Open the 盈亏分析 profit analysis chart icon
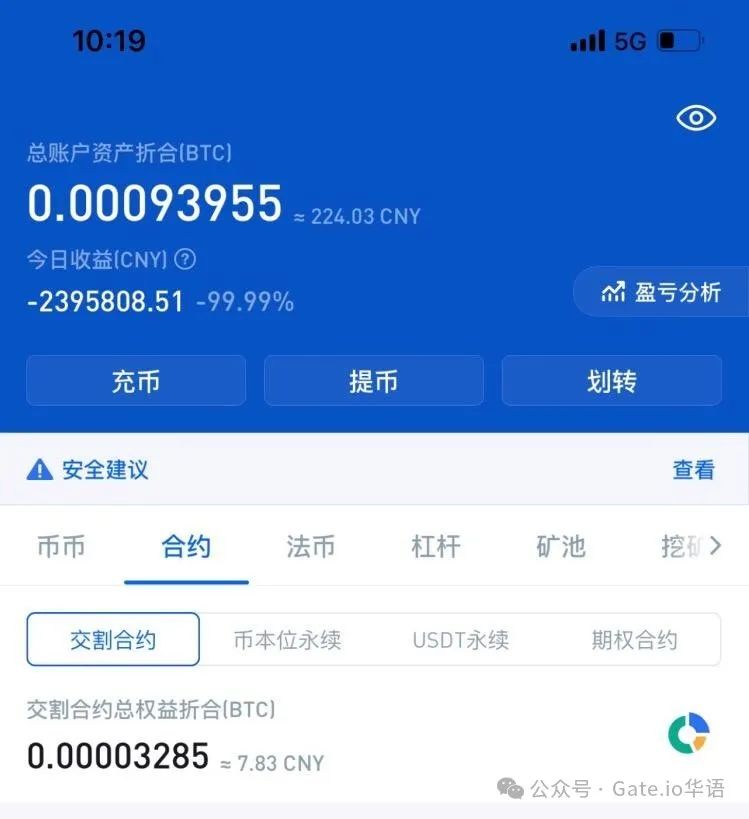Viewport: 749px width, 819px height. point(614,293)
